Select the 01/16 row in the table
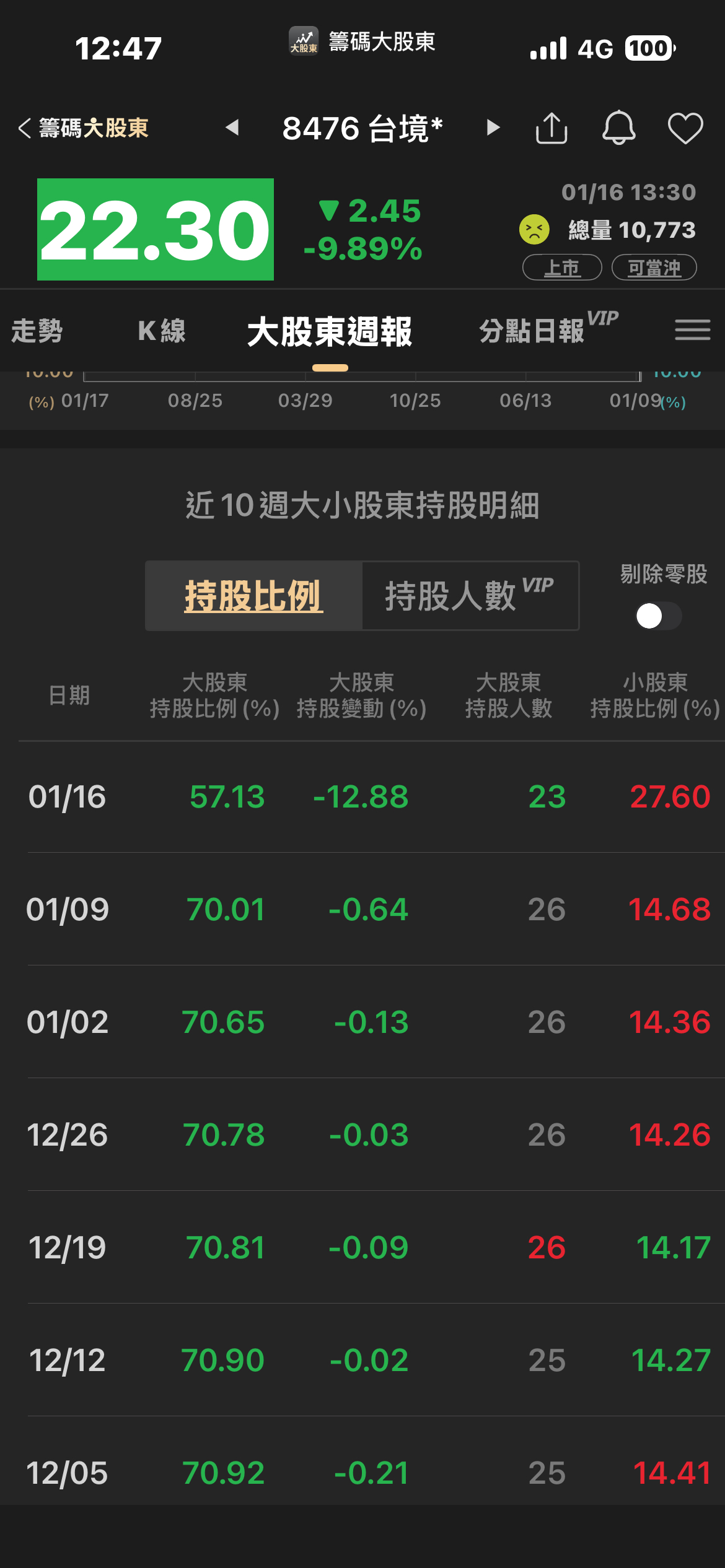The height and width of the screenshot is (1568, 725). (x=362, y=798)
